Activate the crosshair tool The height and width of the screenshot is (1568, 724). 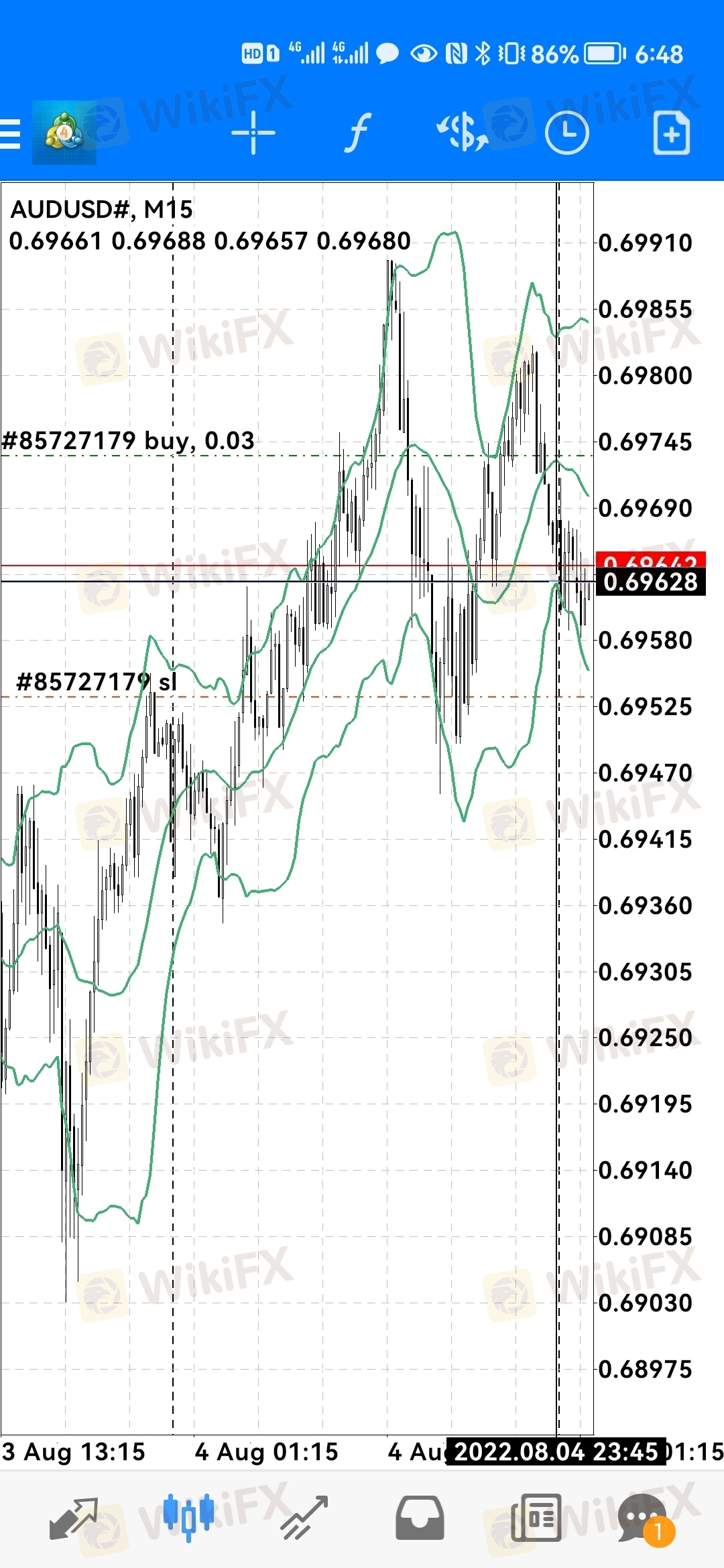[x=253, y=133]
